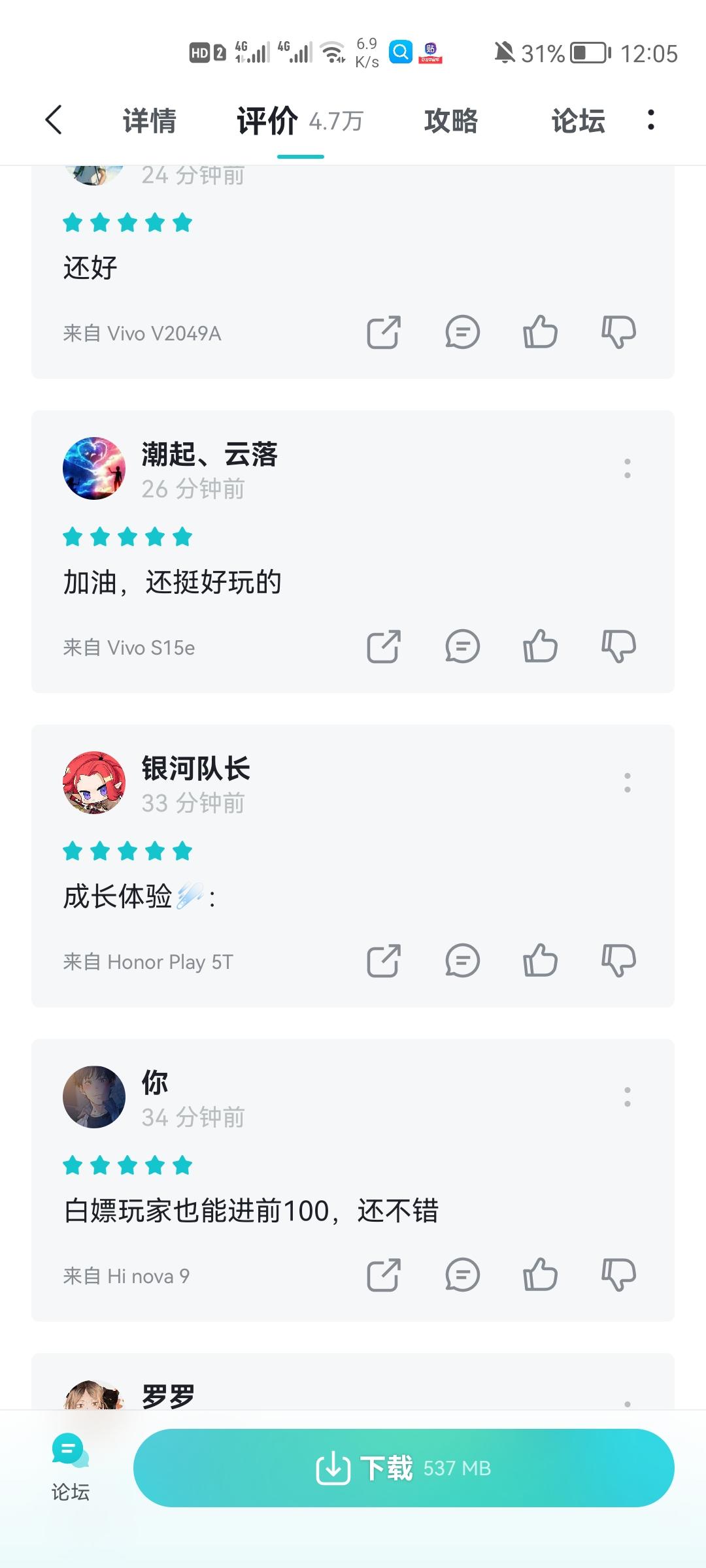Switch to the 攻略 tab

click(451, 121)
